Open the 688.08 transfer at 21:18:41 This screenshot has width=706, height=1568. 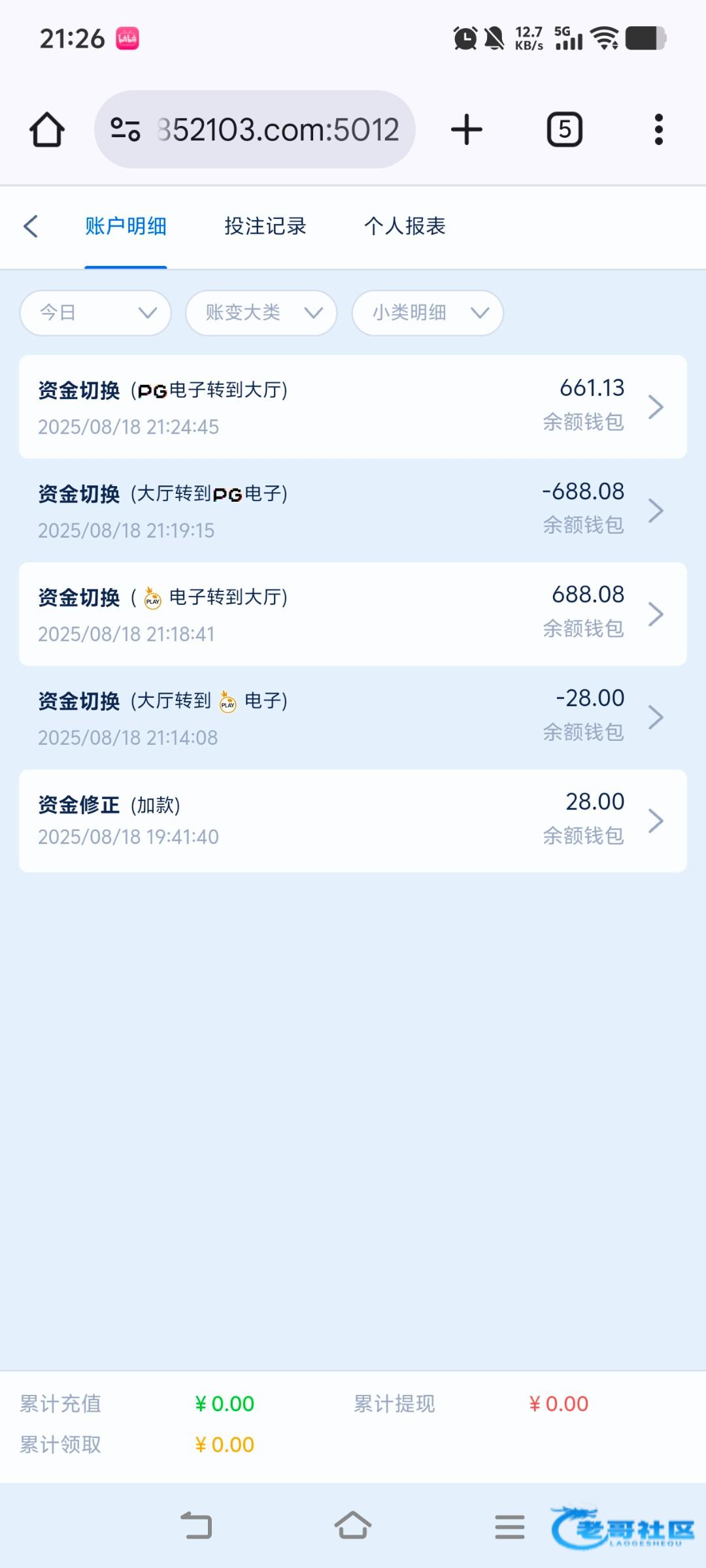(353, 614)
